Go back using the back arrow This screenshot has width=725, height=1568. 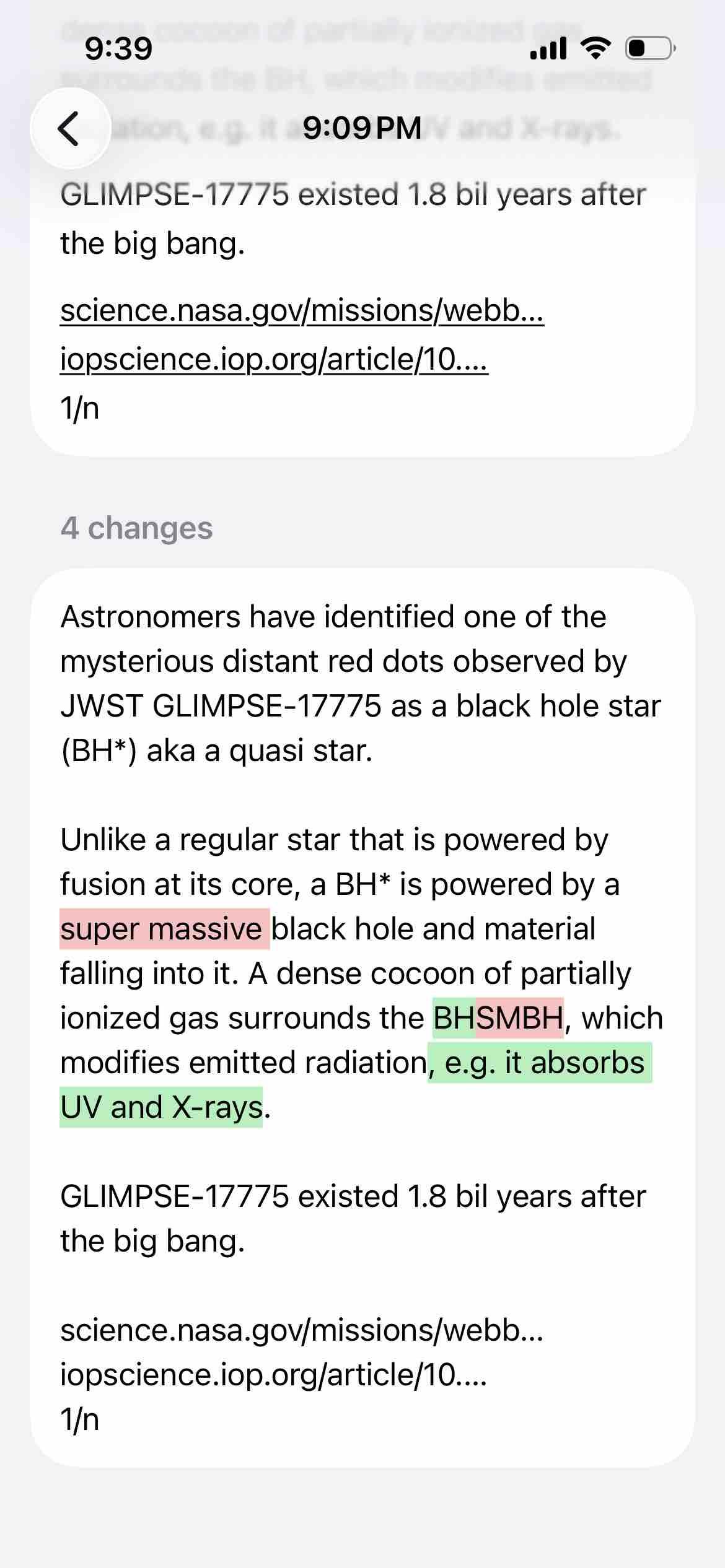[x=70, y=128]
